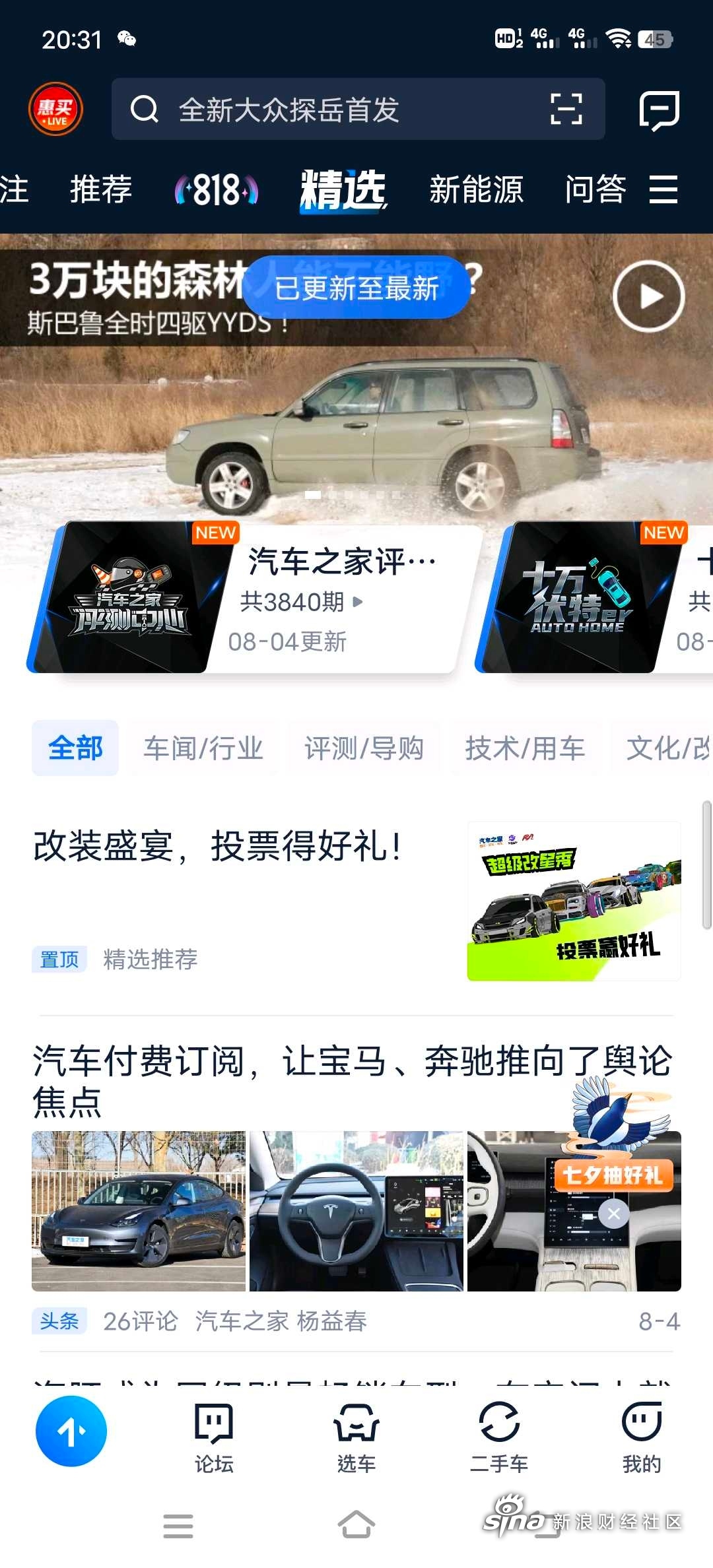Open the messages icon

(659, 110)
